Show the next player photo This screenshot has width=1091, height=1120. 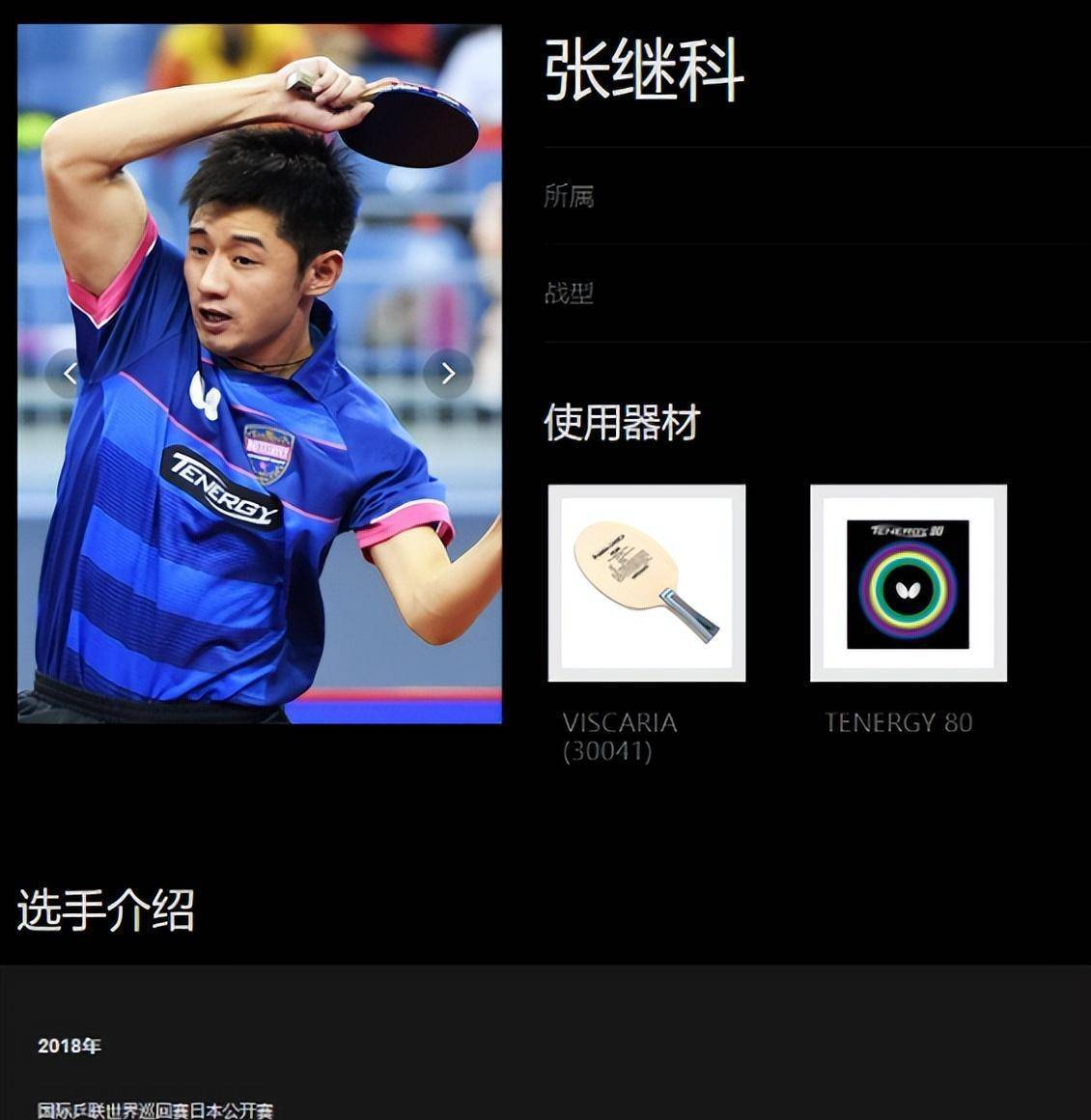pyautogui.click(x=448, y=373)
